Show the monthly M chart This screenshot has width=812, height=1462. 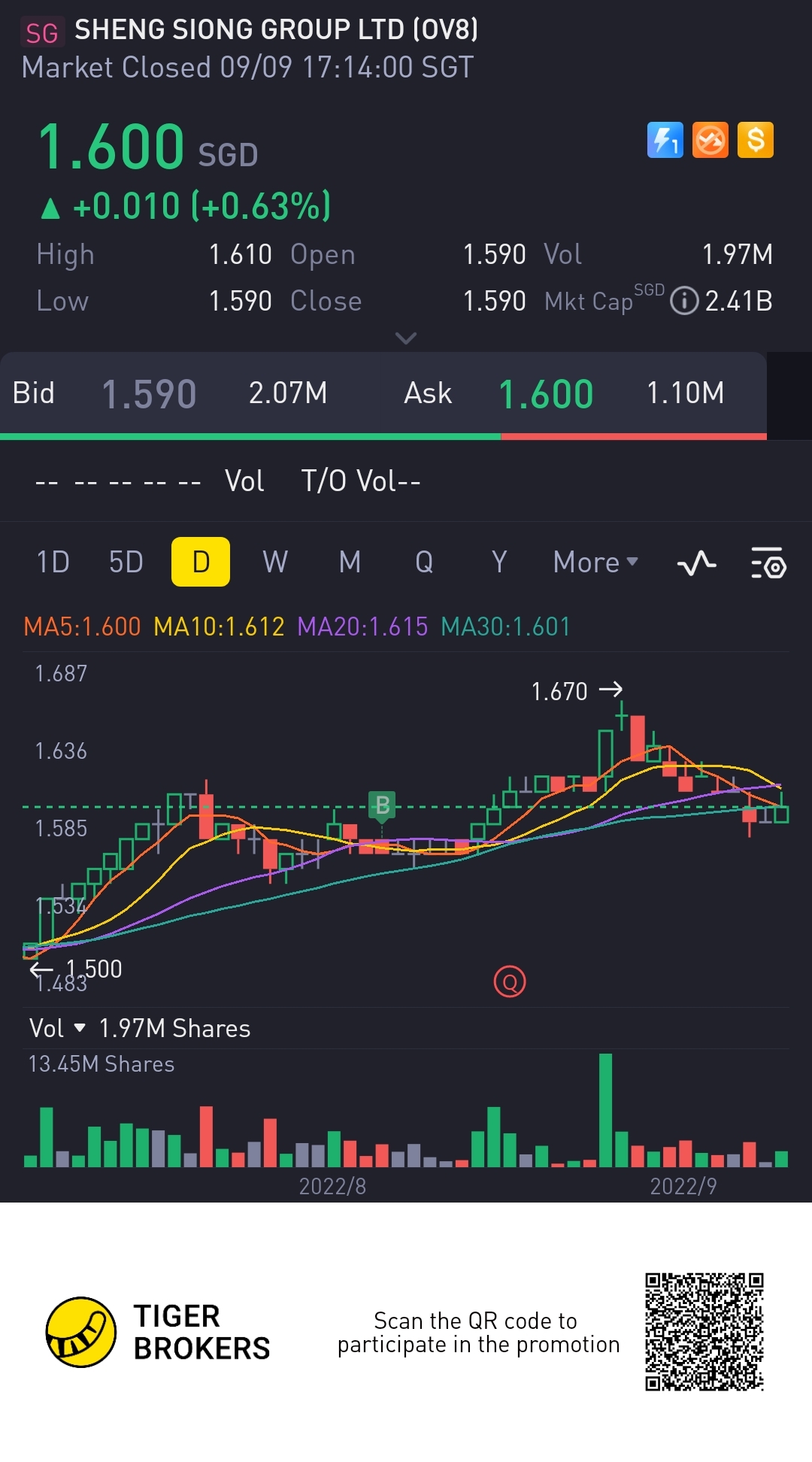(350, 562)
